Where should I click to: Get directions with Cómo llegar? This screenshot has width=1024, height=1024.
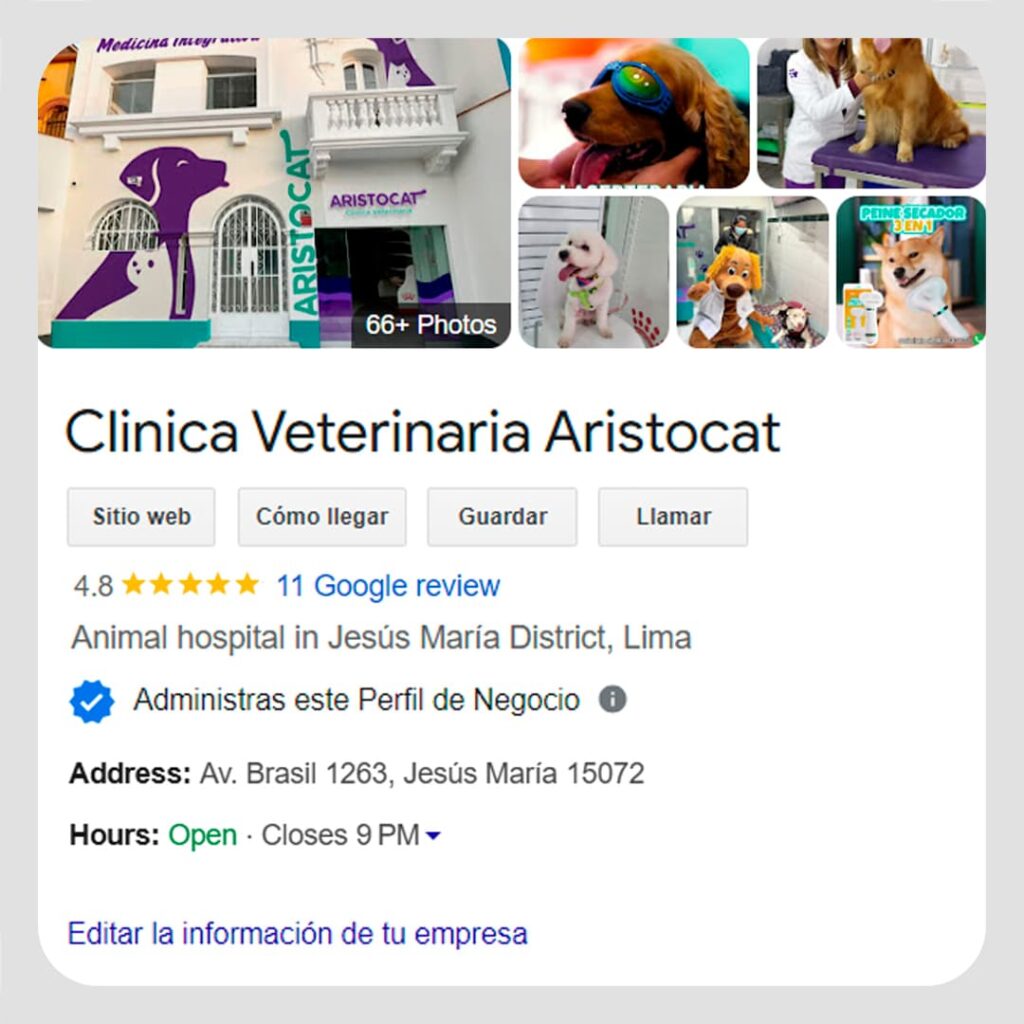(x=322, y=517)
